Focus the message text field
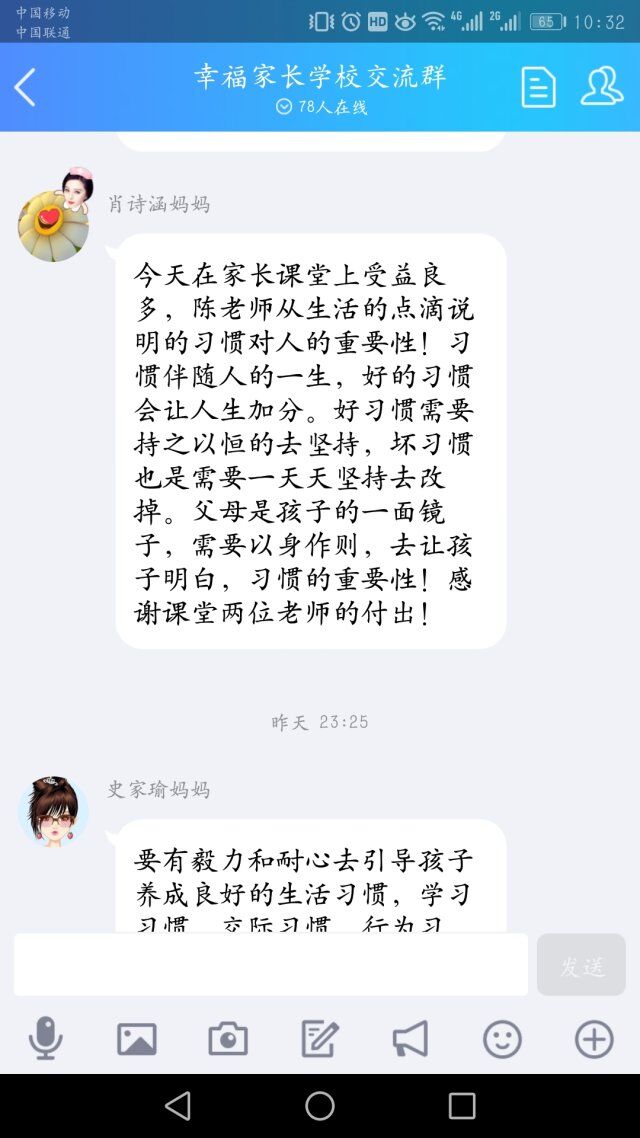This screenshot has height=1138, width=640. point(270,965)
